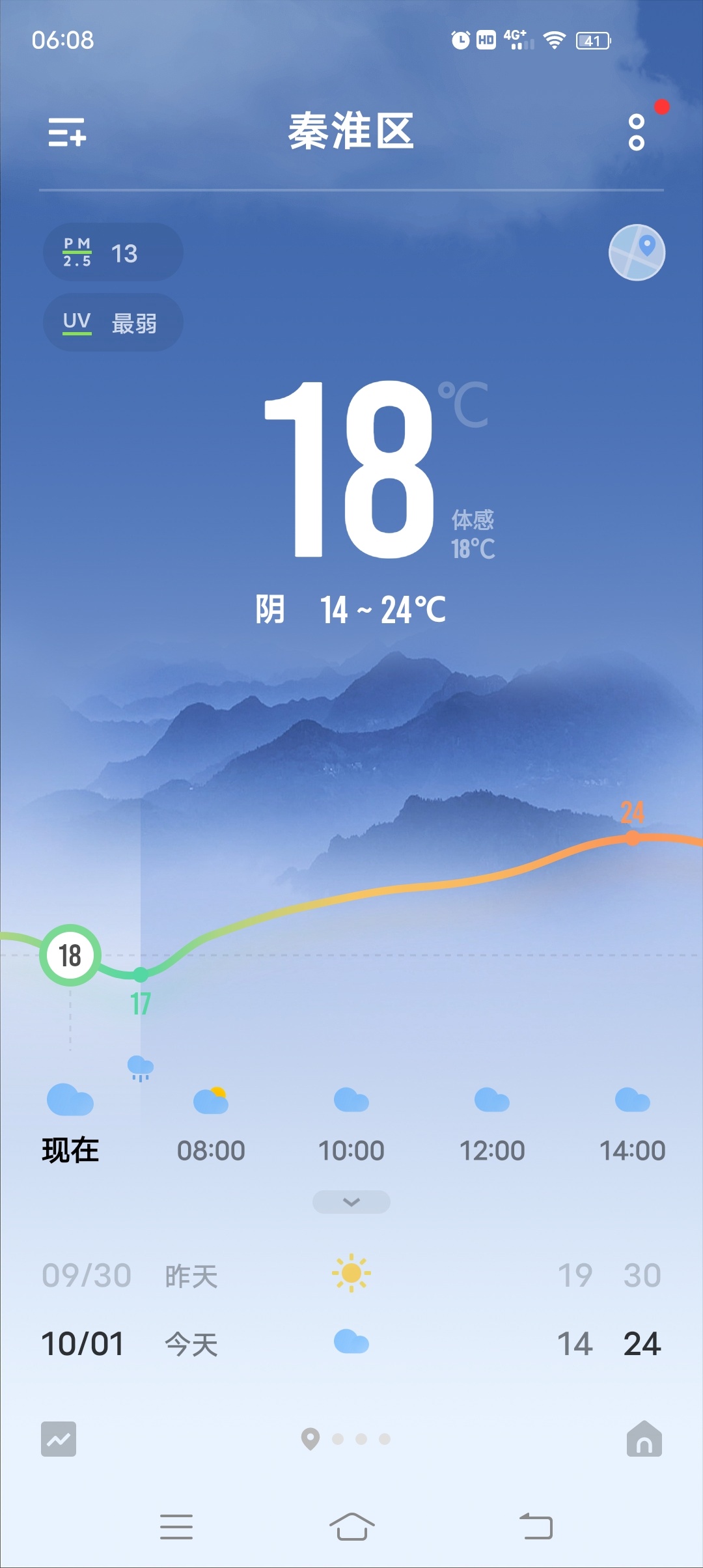
Task: Tap the location page indicator
Action: 310,1439
